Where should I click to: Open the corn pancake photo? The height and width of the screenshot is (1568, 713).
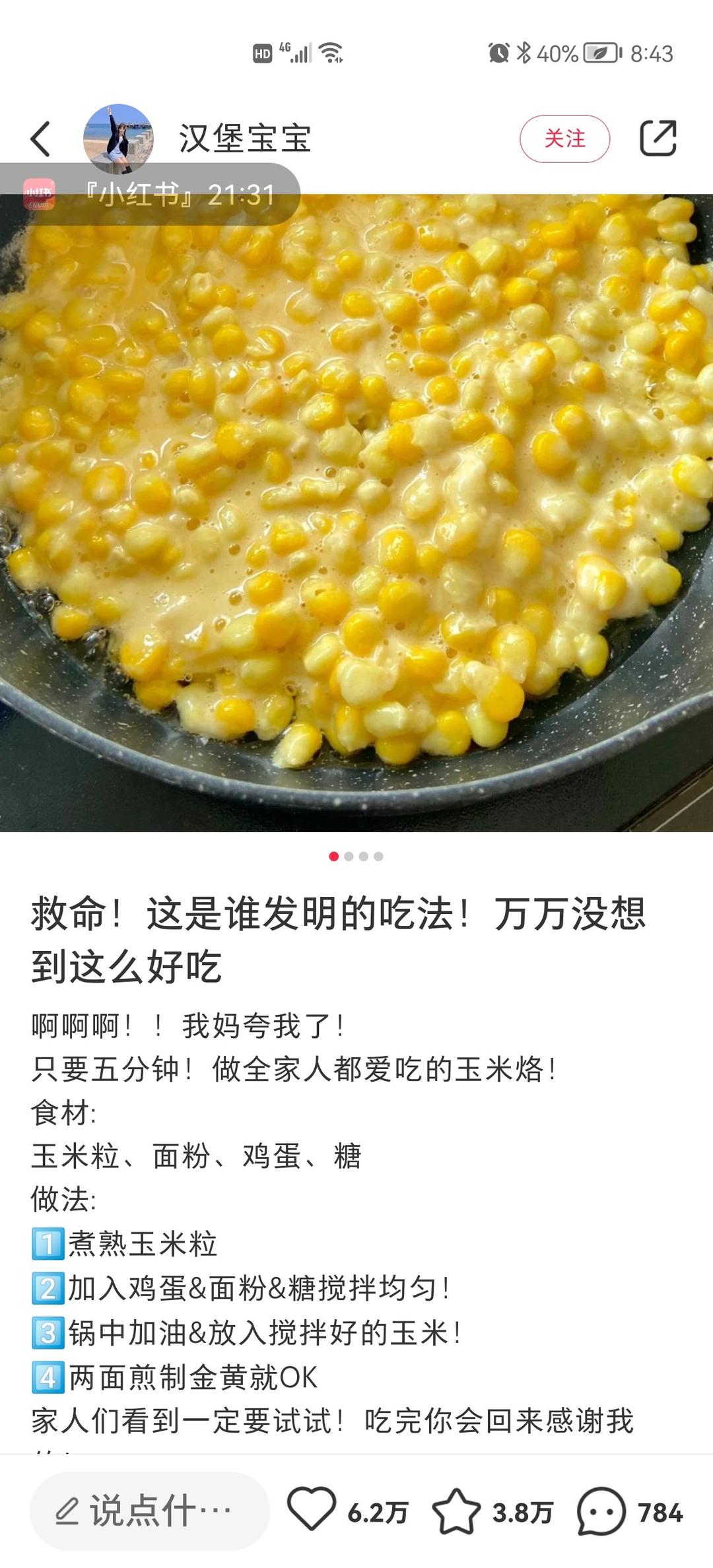[356, 515]
